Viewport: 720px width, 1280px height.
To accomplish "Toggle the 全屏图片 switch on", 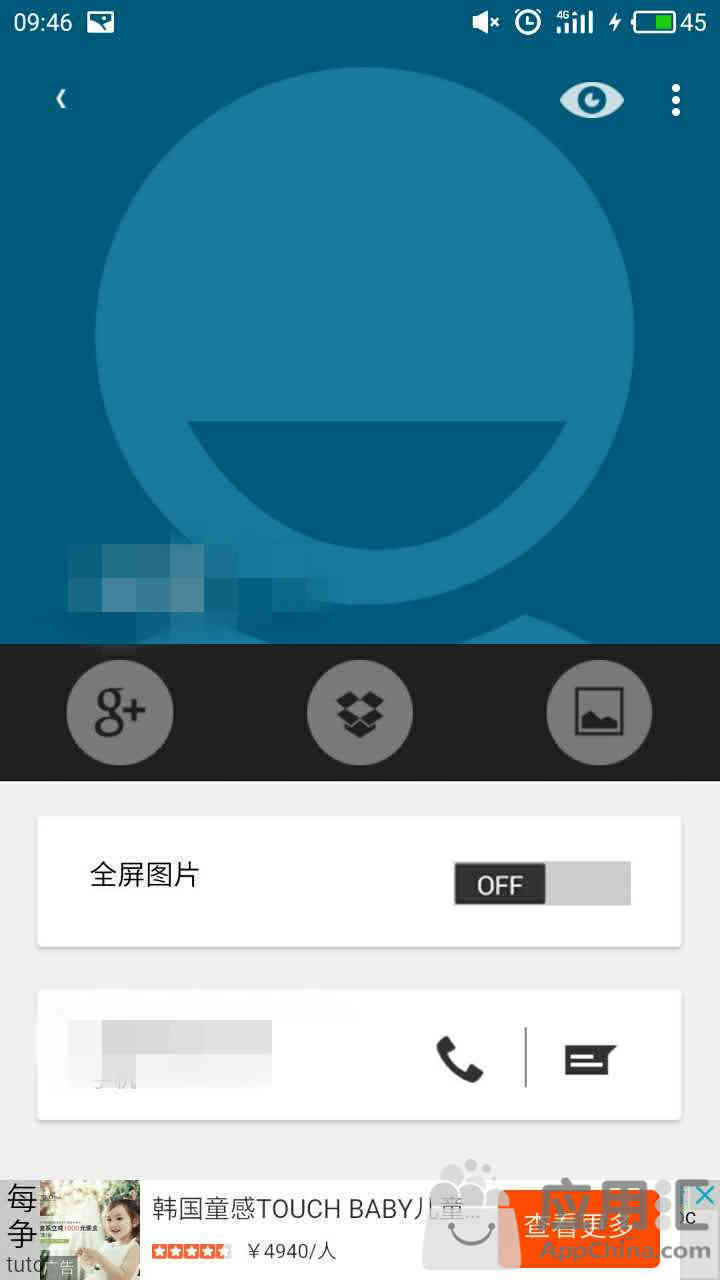I will [542, 884].
